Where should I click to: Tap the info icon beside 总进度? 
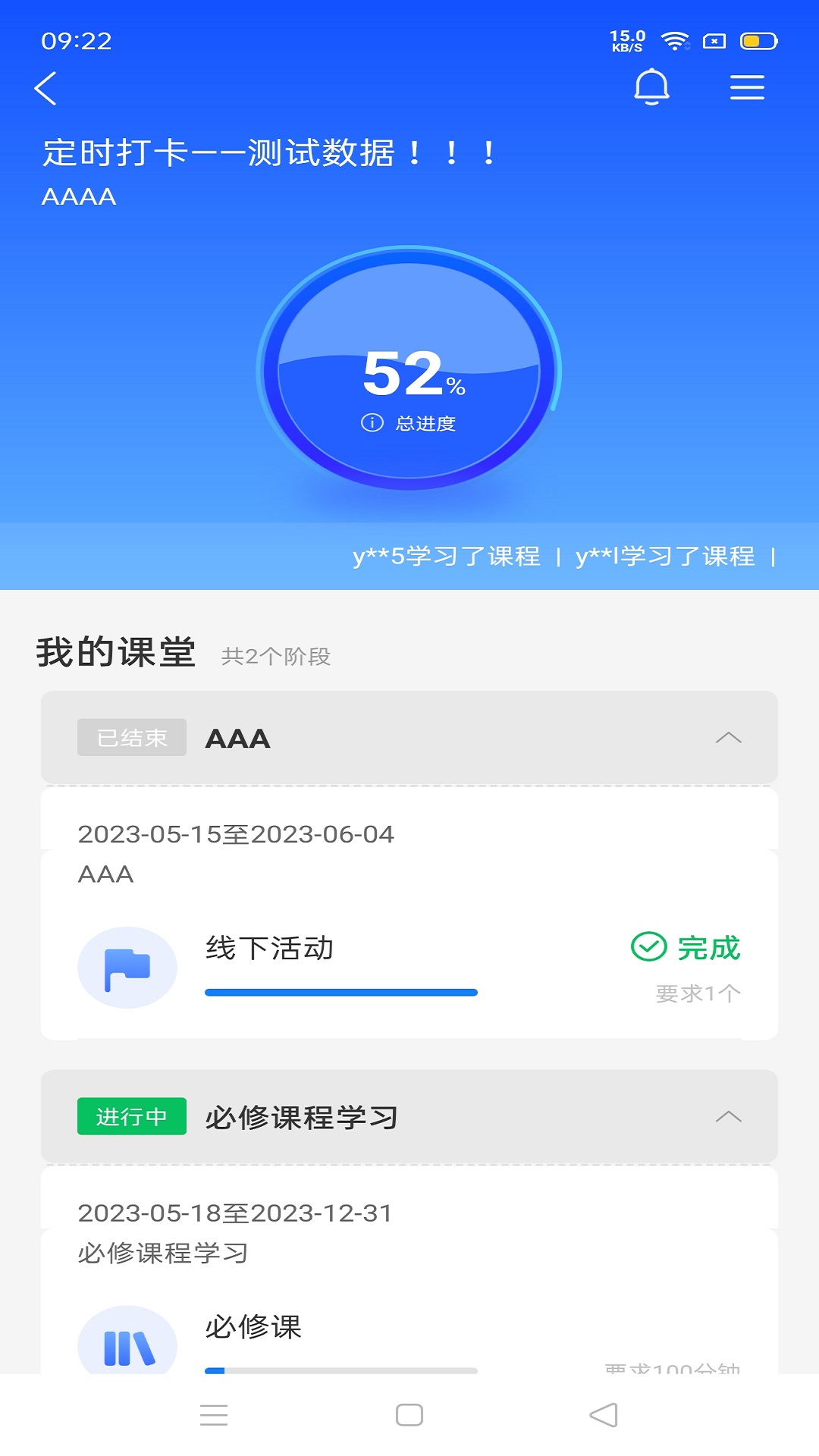(372, 422)
